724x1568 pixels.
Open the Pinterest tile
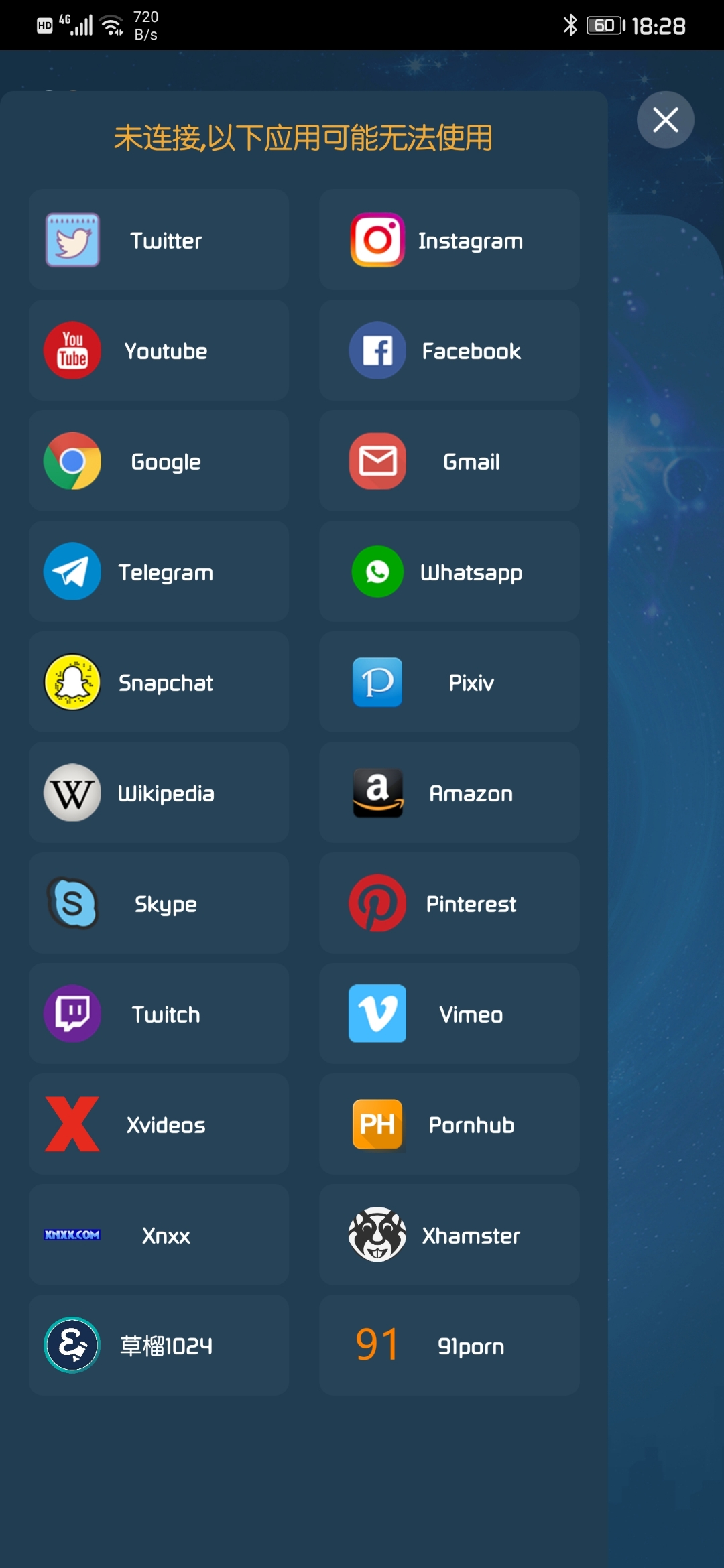click(x=449, y=903)
